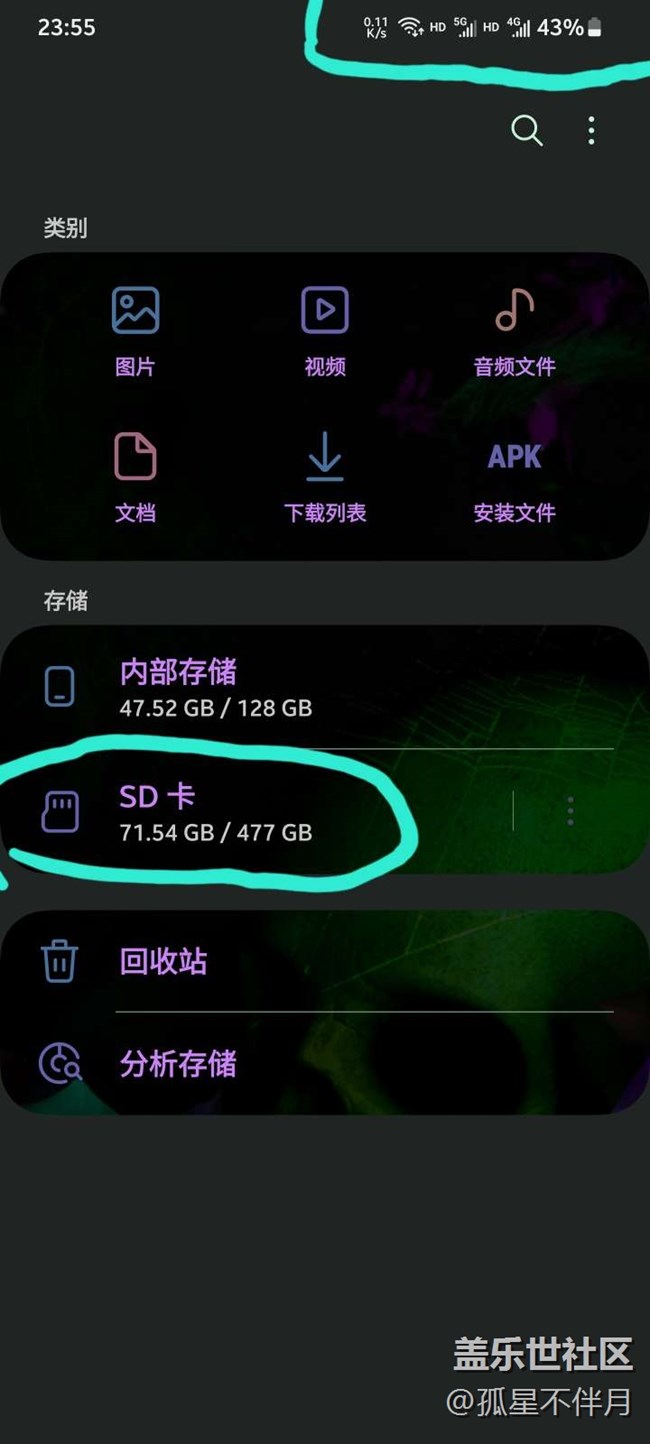
Task: Open the top overflow menu
Action: [x=592, y=130]
